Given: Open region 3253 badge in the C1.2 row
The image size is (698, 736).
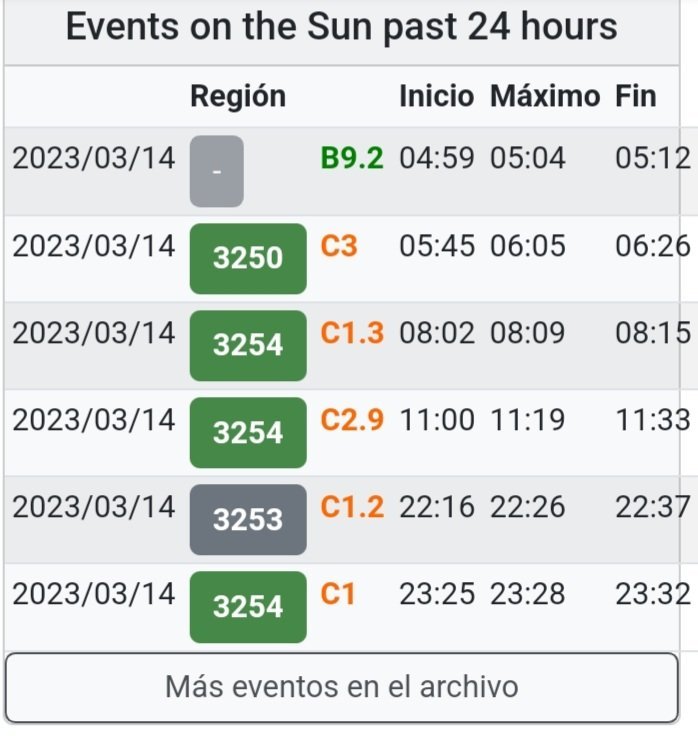Looking at the screenshot, I should (x=248, y=519).
